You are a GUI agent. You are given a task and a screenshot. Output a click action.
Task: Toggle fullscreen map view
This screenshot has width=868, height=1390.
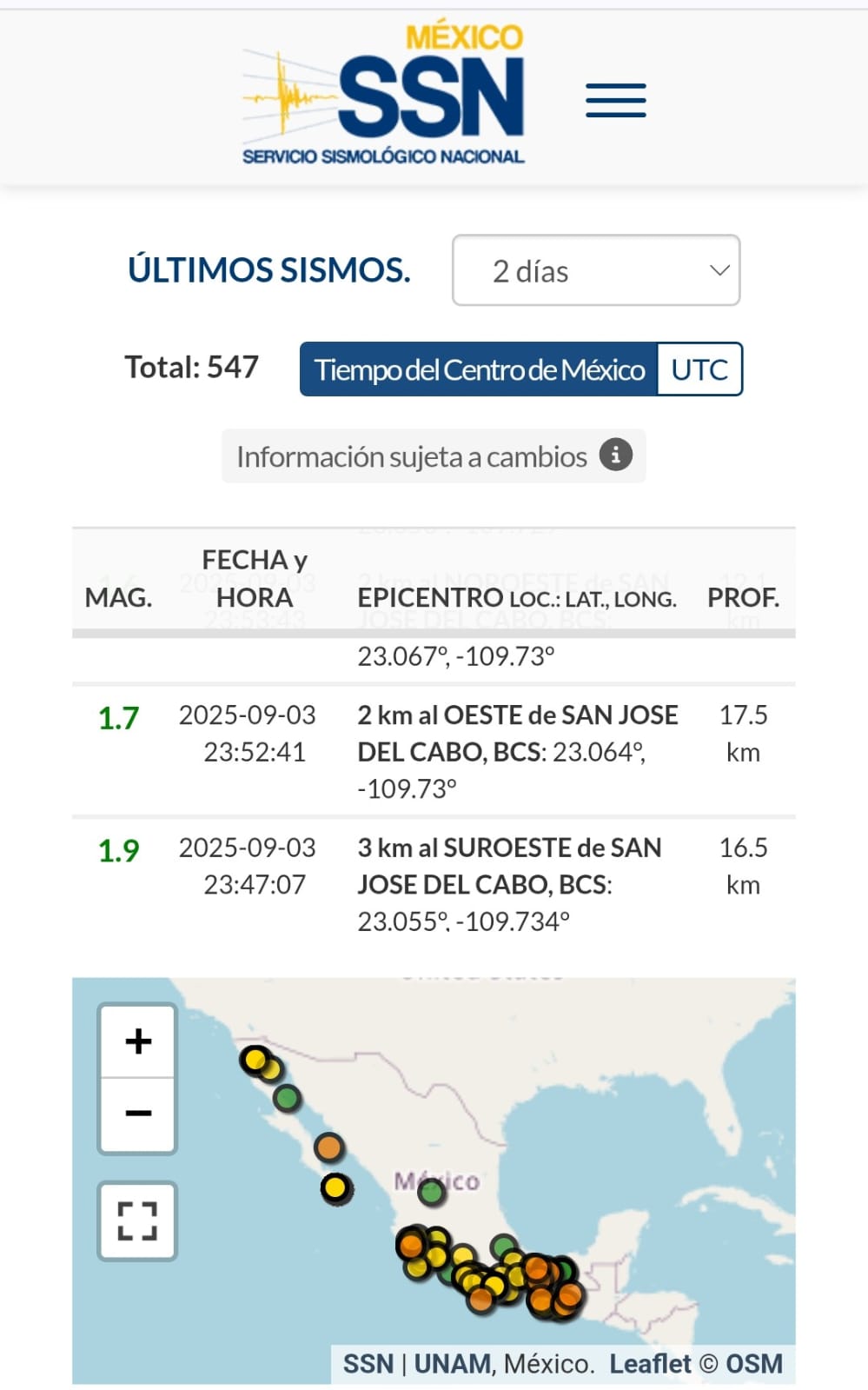pyautogui.click(x=137, y=1220)
